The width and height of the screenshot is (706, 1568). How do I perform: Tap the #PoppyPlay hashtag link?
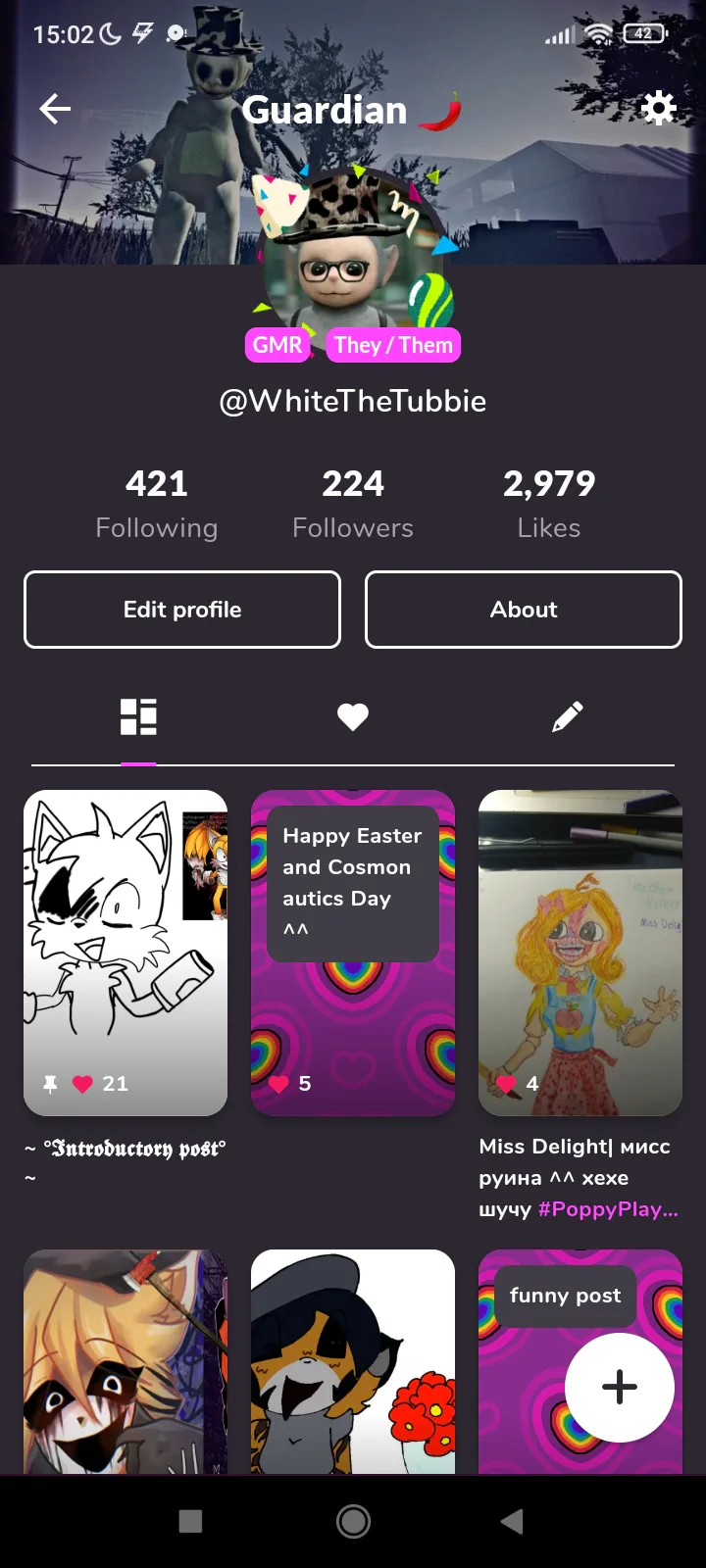608,1209
